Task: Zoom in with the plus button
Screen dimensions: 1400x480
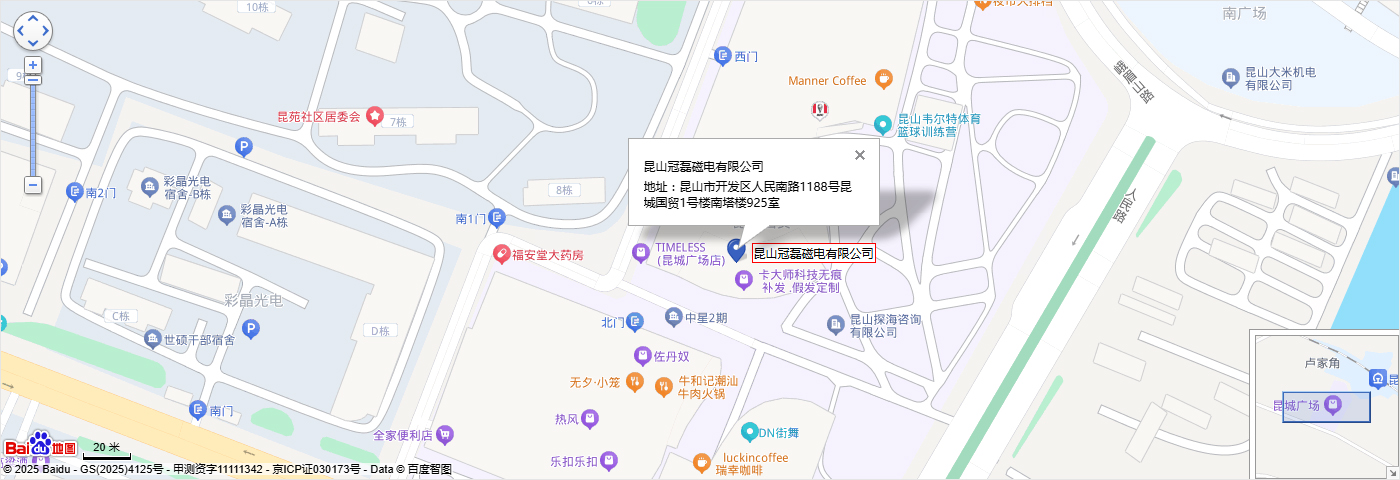Action: [33, 65]
